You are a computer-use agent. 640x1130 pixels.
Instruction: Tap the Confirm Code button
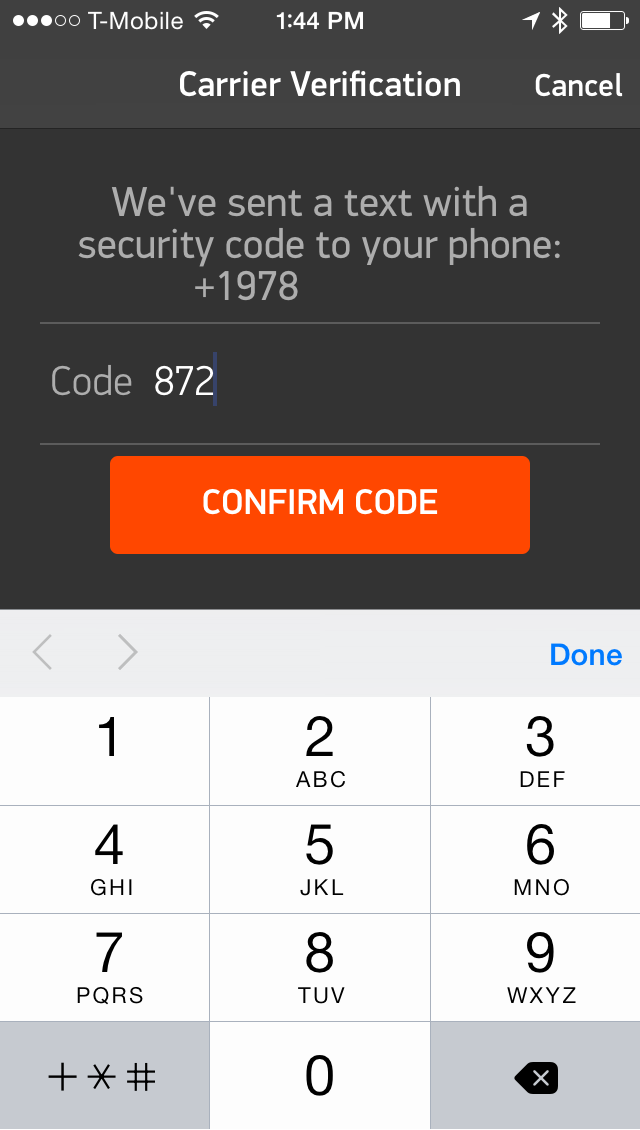coord(320,504)
